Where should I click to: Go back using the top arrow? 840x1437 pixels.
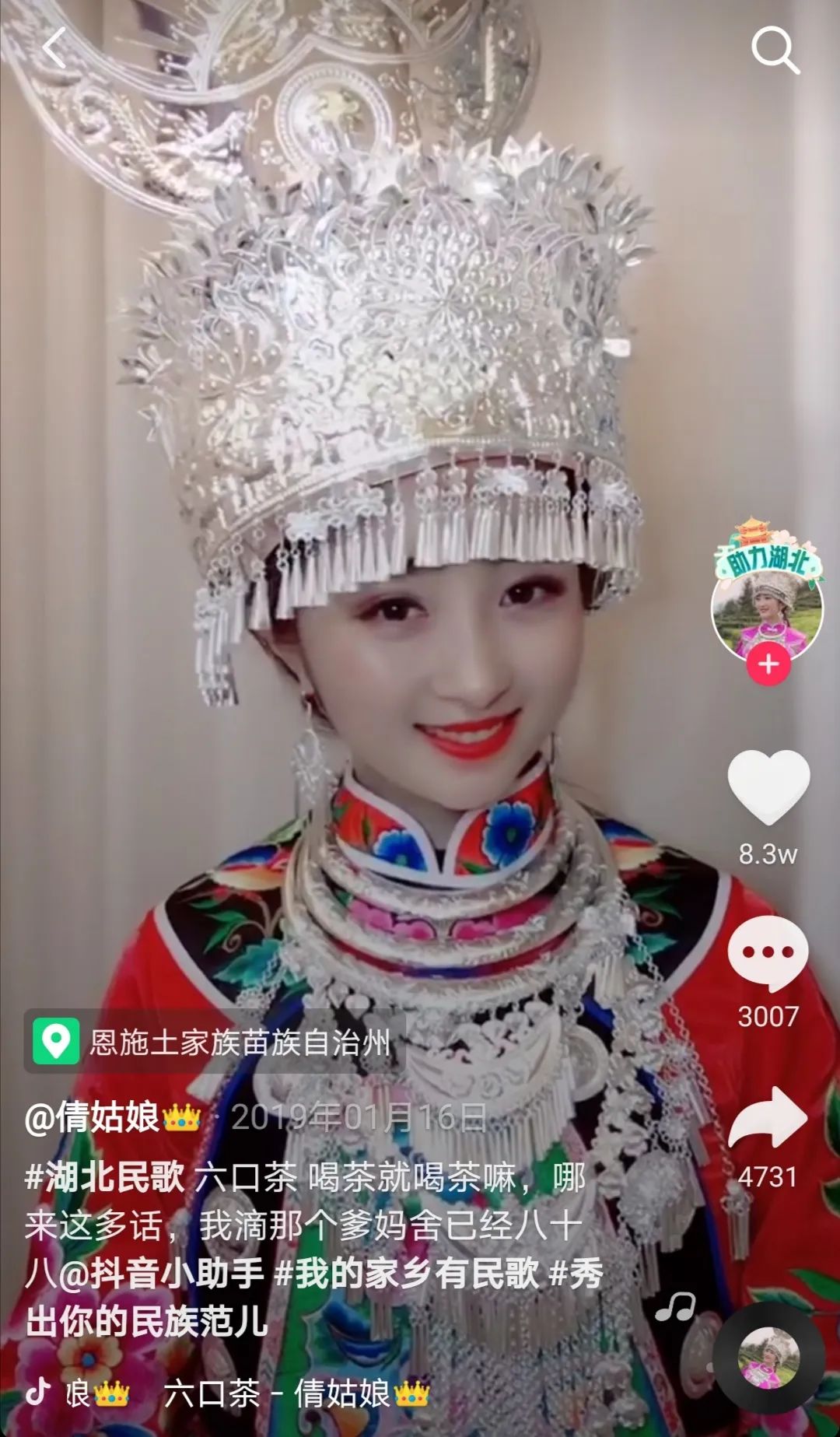click(54, 48)
